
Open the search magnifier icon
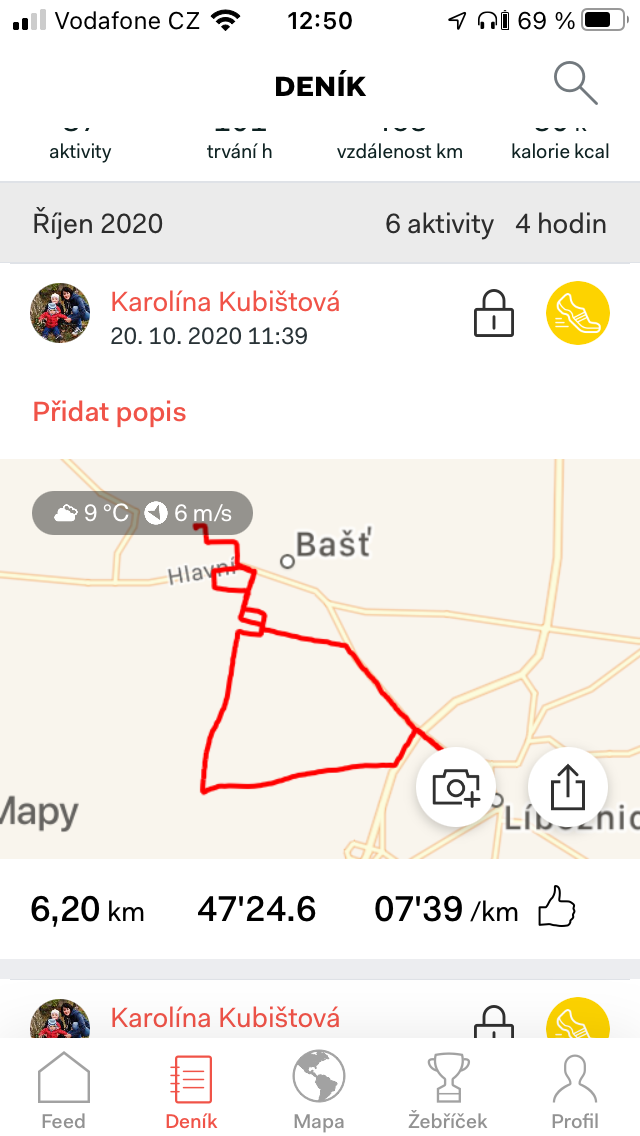click(x=575, y=84)
